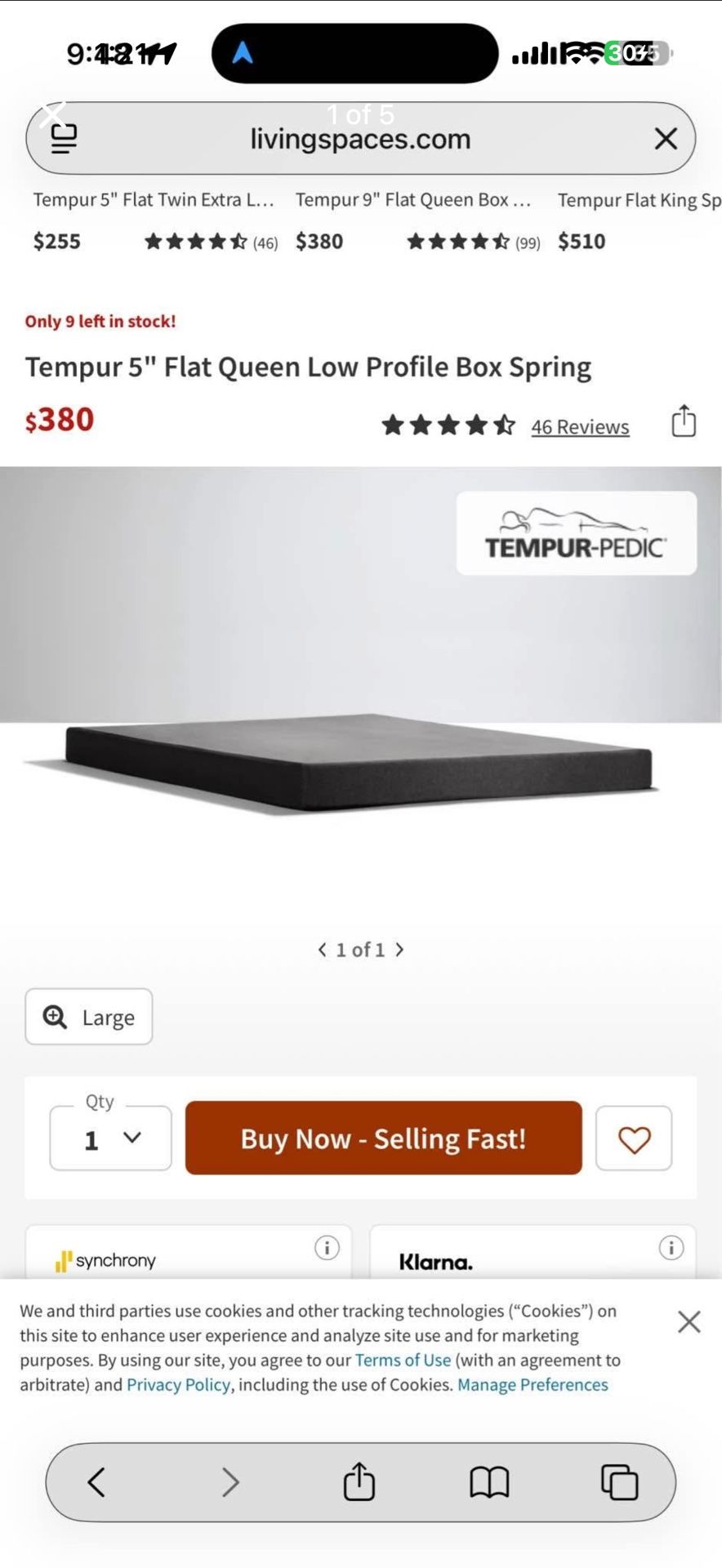Add the box spring to favorites

tap(634, 1138)
